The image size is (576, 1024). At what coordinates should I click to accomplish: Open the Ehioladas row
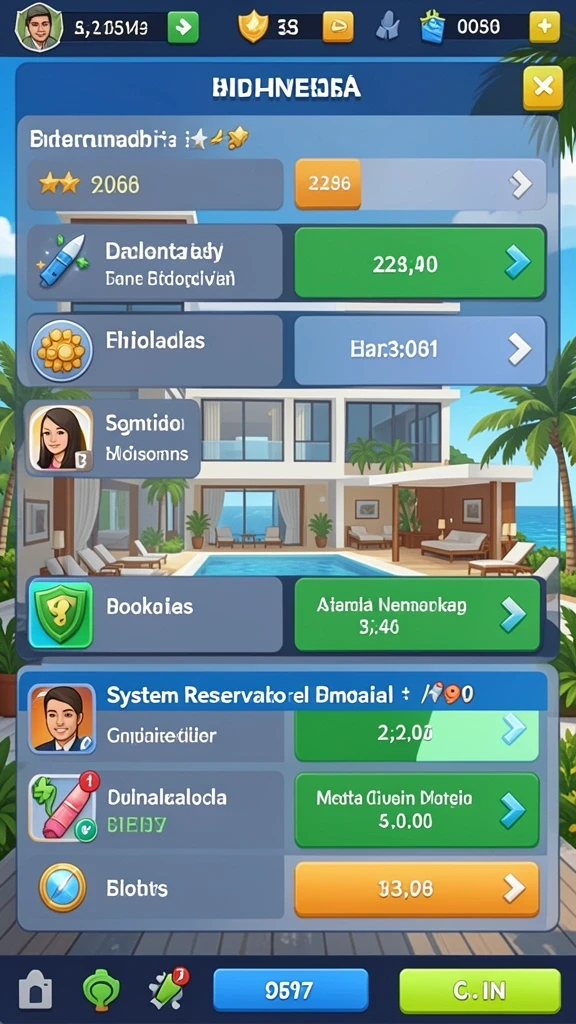pos(155,350)
